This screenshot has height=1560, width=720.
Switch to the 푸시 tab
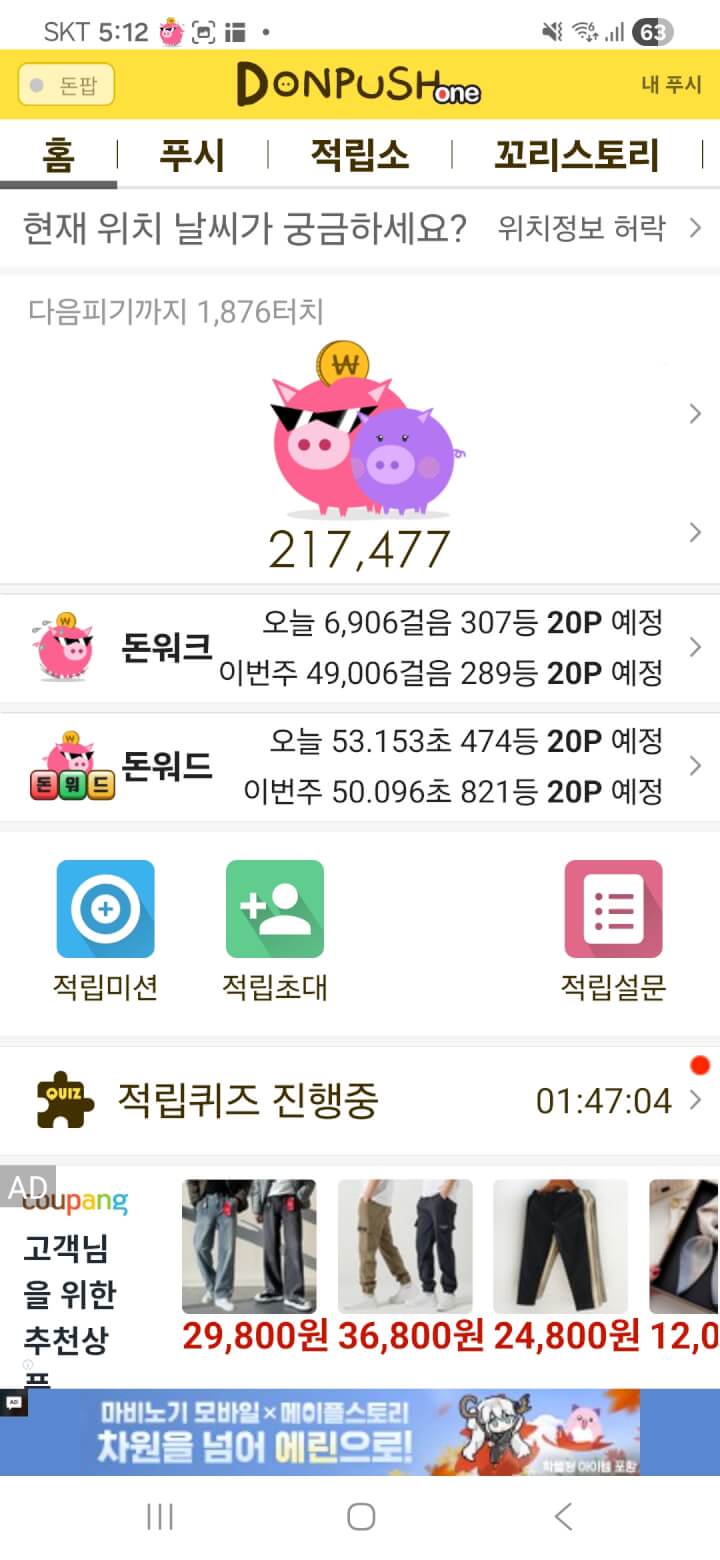(192, 156)
